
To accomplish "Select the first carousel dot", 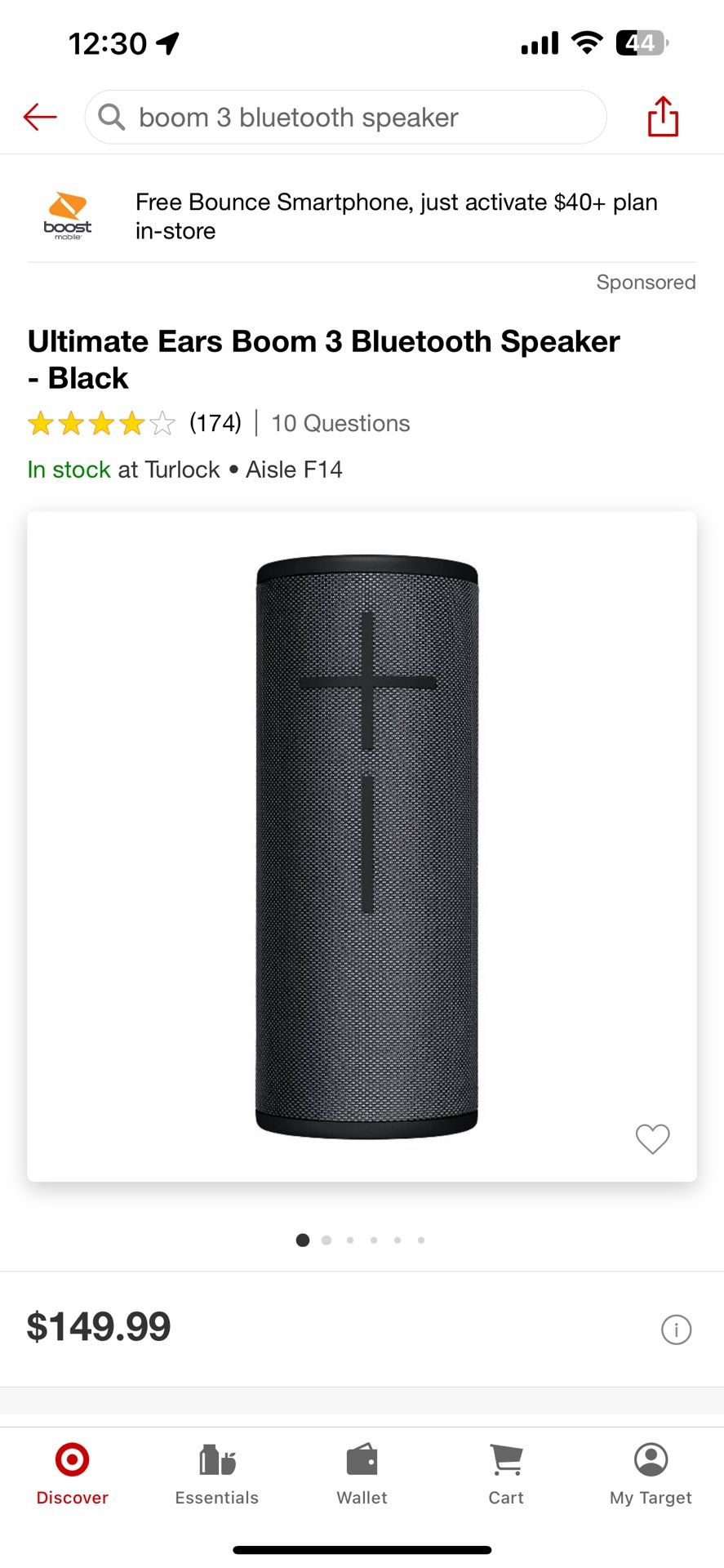I will click(x=302, y=1240).
